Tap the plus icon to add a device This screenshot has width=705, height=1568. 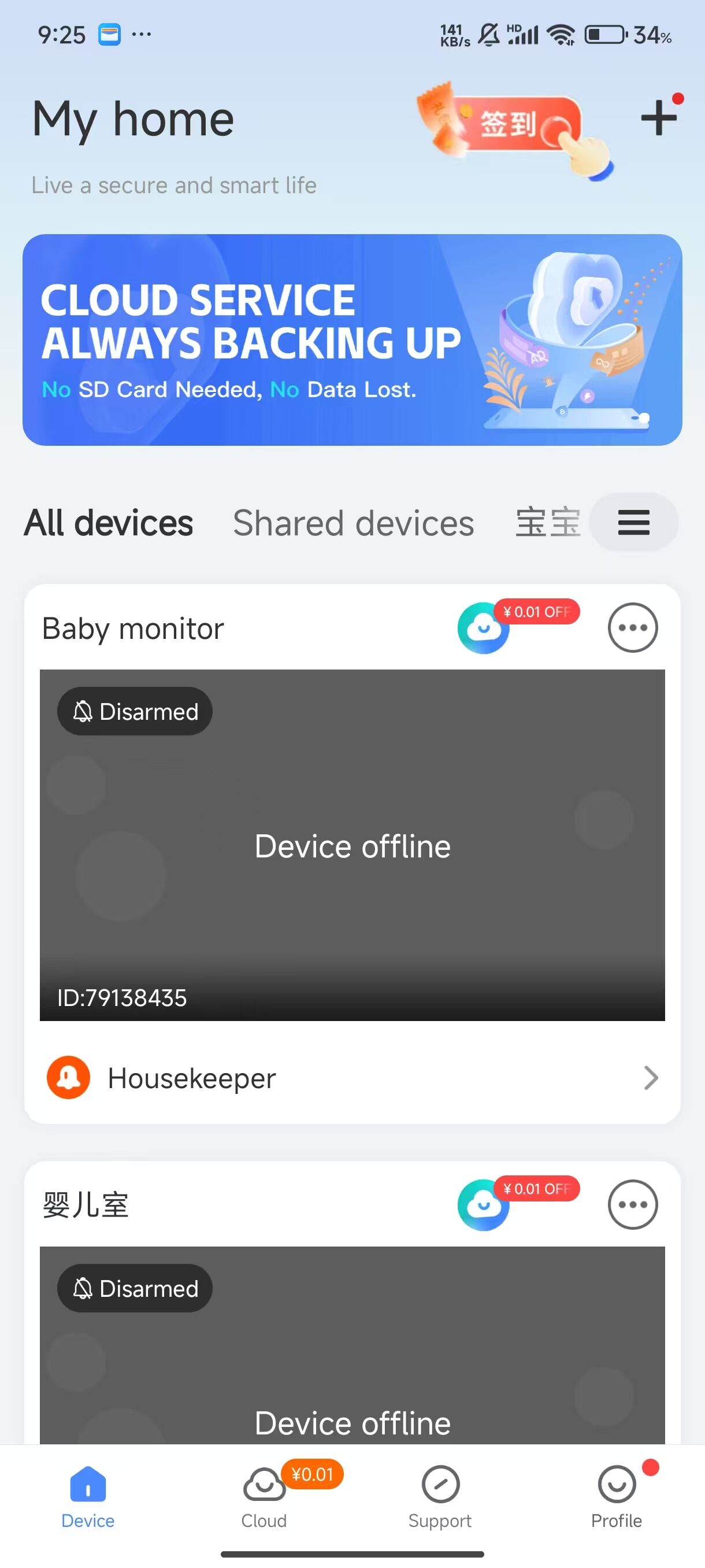point(658,117)
